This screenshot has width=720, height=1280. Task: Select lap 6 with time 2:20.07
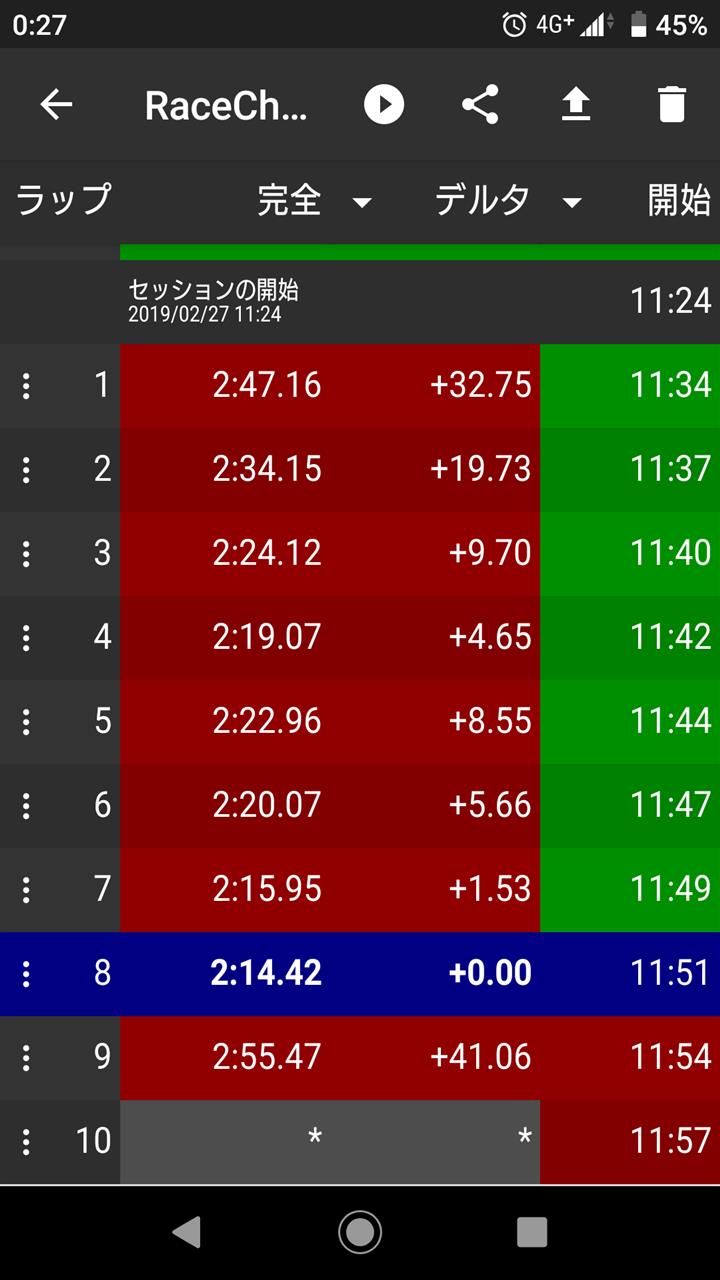pos(360,805)
